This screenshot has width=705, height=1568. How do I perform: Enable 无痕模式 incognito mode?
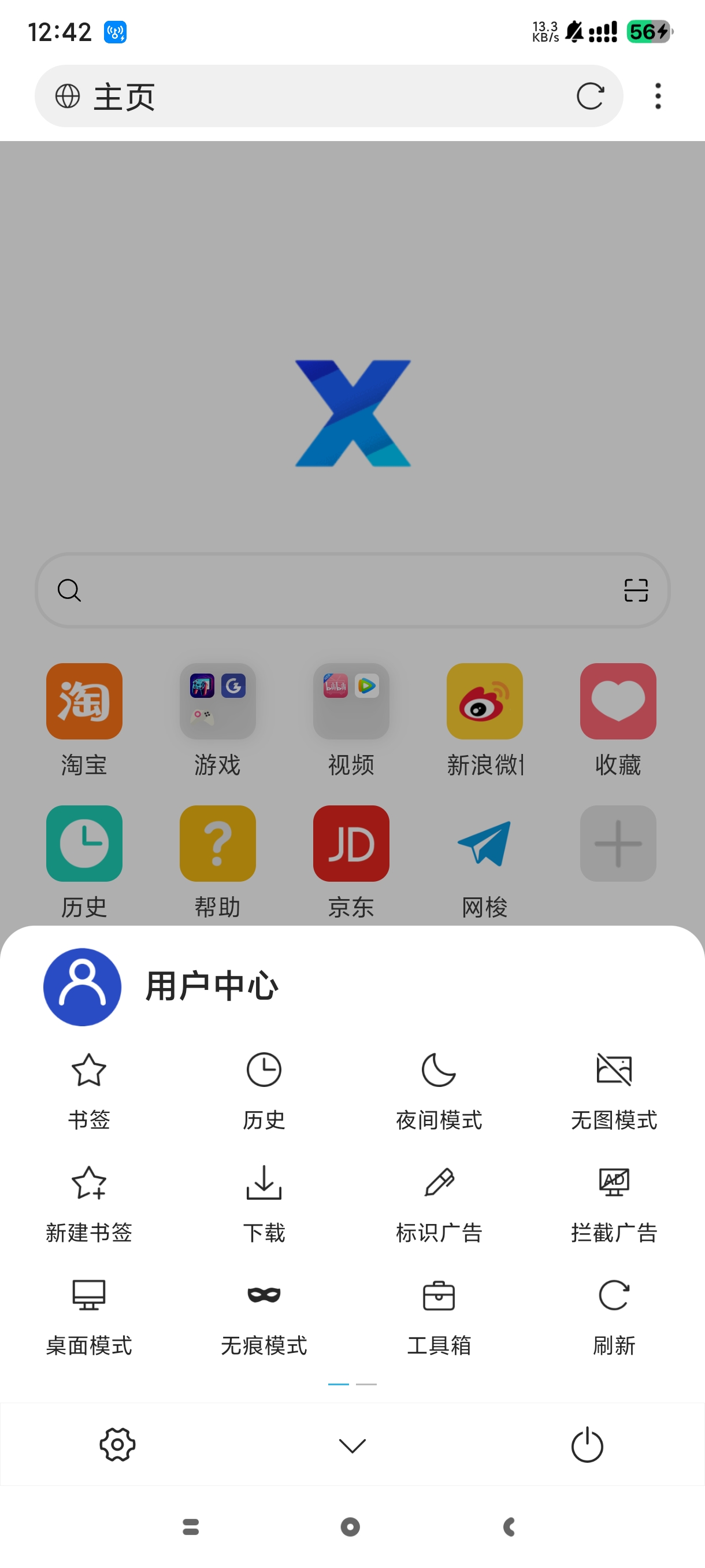(x=264, y=1315)
